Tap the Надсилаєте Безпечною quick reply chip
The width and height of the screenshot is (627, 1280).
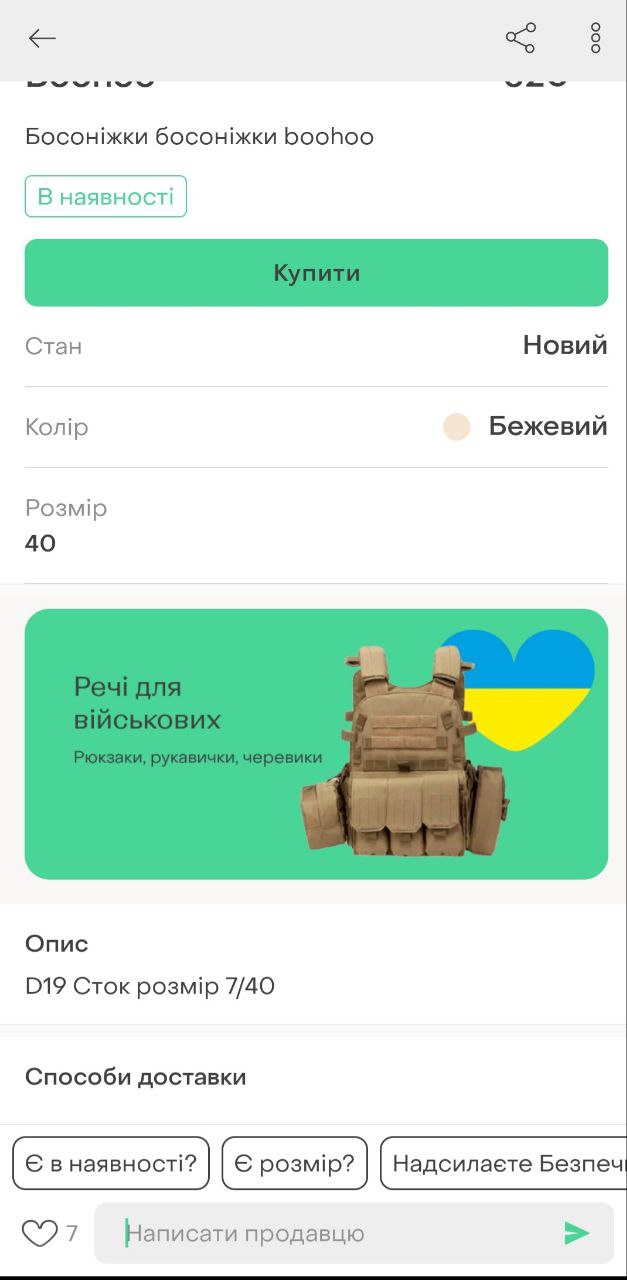pyautogui.click(x=507, y=1163)
